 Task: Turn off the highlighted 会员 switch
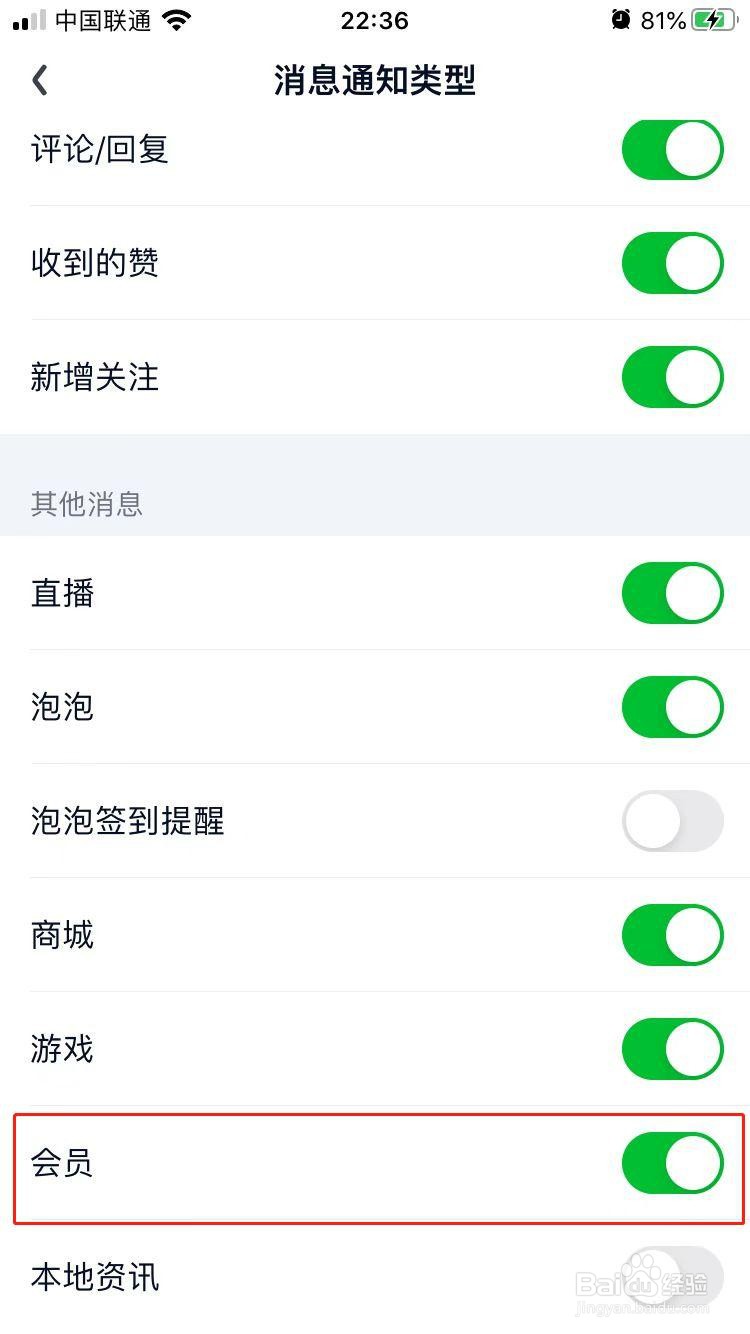tap(672, 1163)
